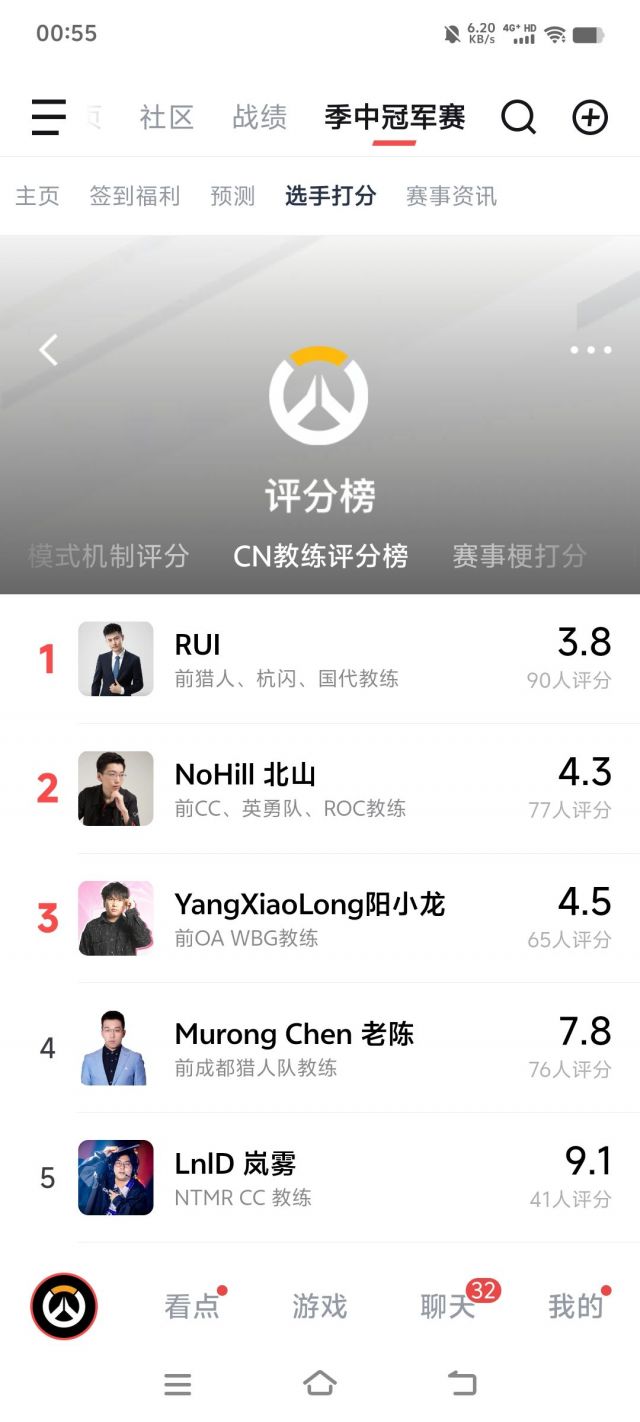Image resolution: width=640 pixels, height=1422 pixels.
Task: Tap the system home button
Action: point(319,1384)
